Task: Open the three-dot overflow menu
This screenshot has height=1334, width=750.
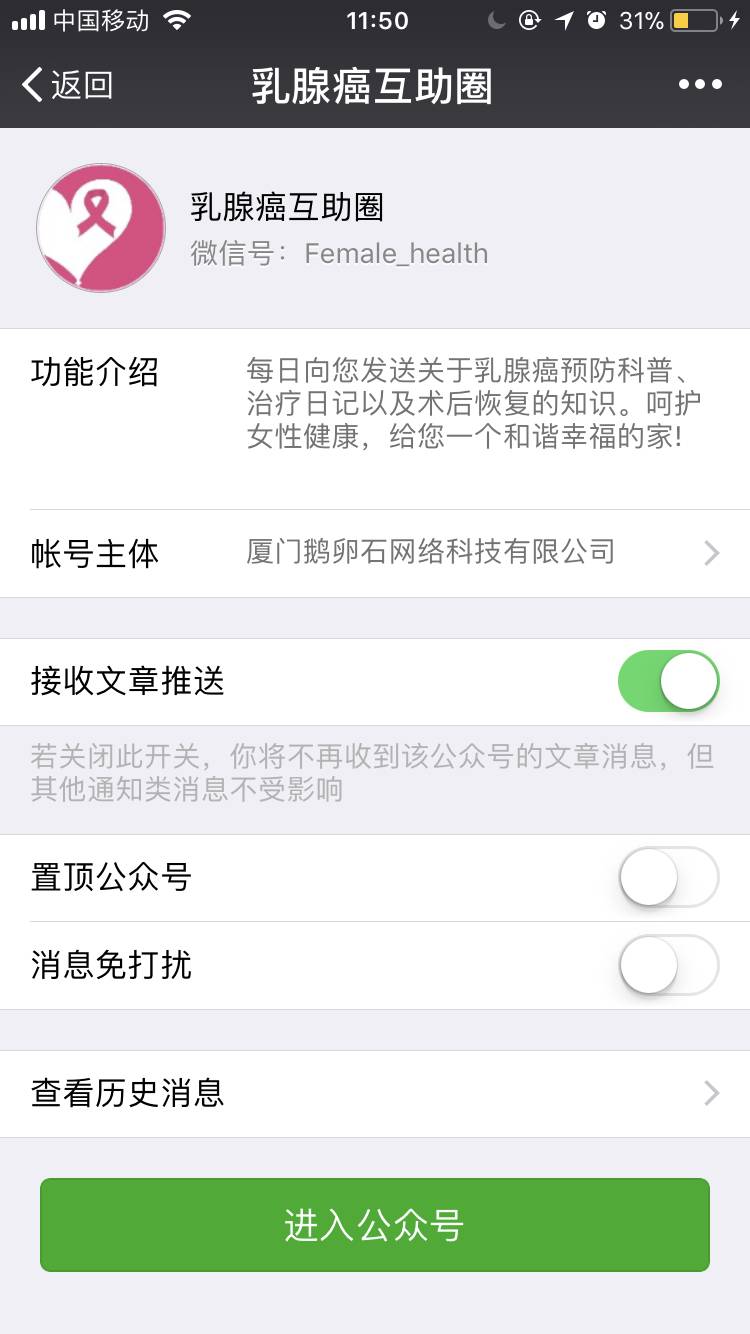Action: 700,85
